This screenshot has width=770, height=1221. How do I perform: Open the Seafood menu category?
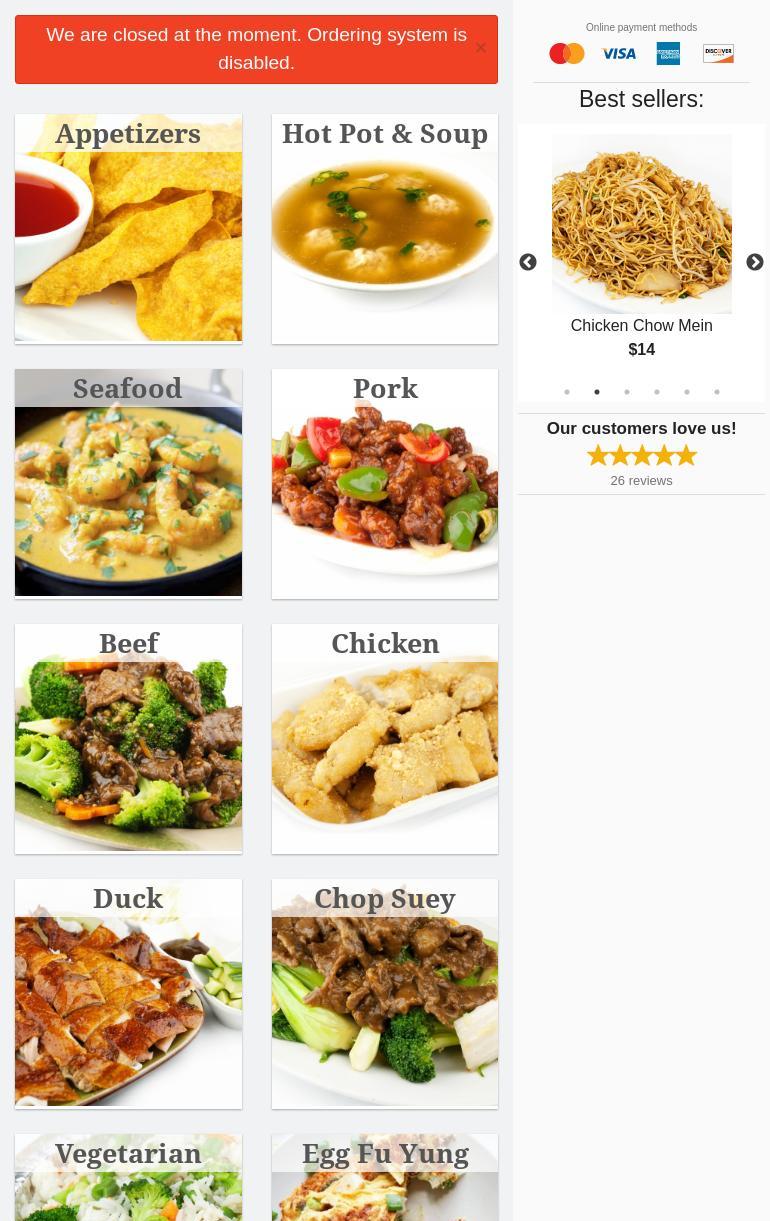click(x=128, y=484)
